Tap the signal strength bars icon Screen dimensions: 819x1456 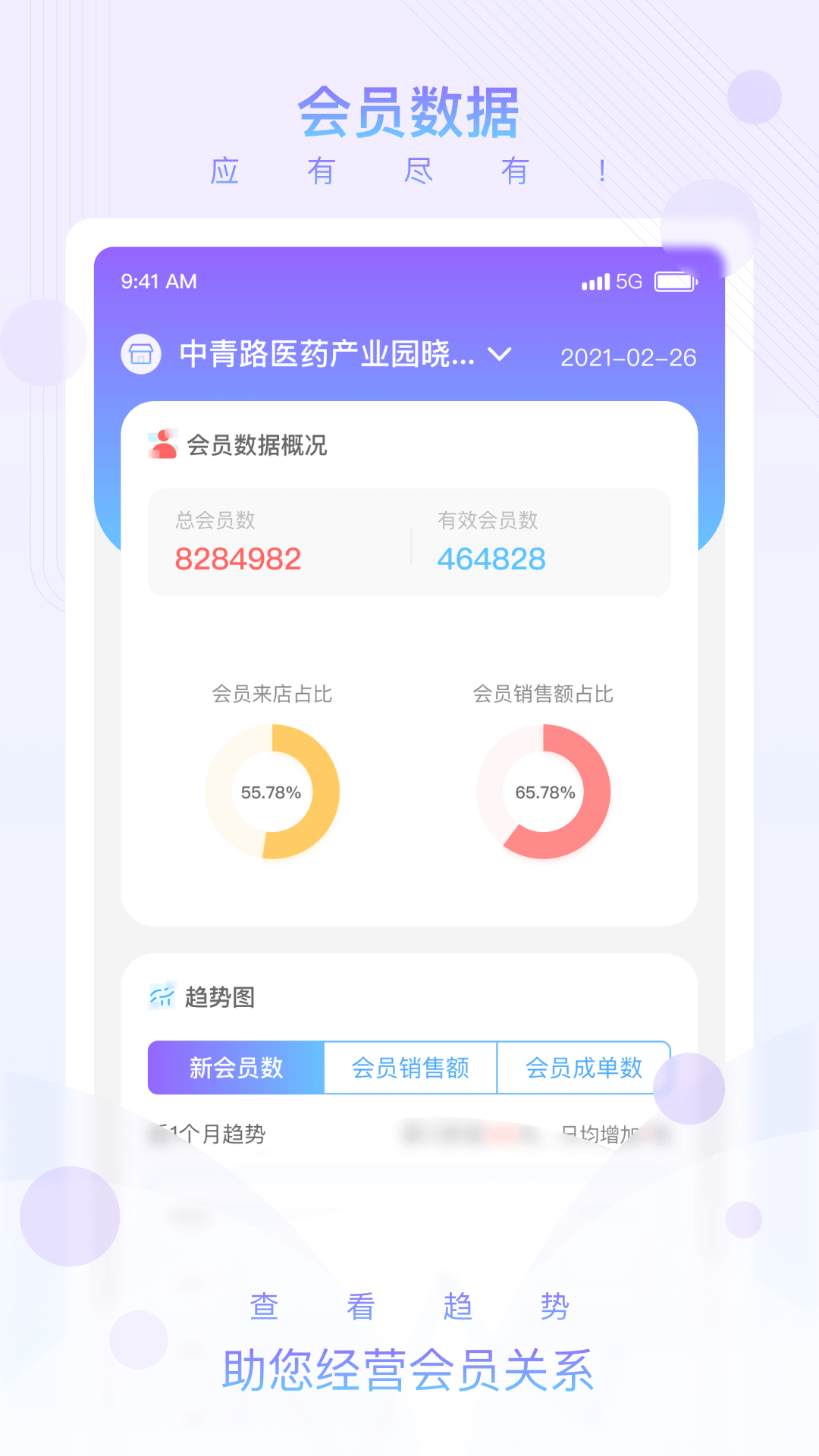tap(595, 281)
